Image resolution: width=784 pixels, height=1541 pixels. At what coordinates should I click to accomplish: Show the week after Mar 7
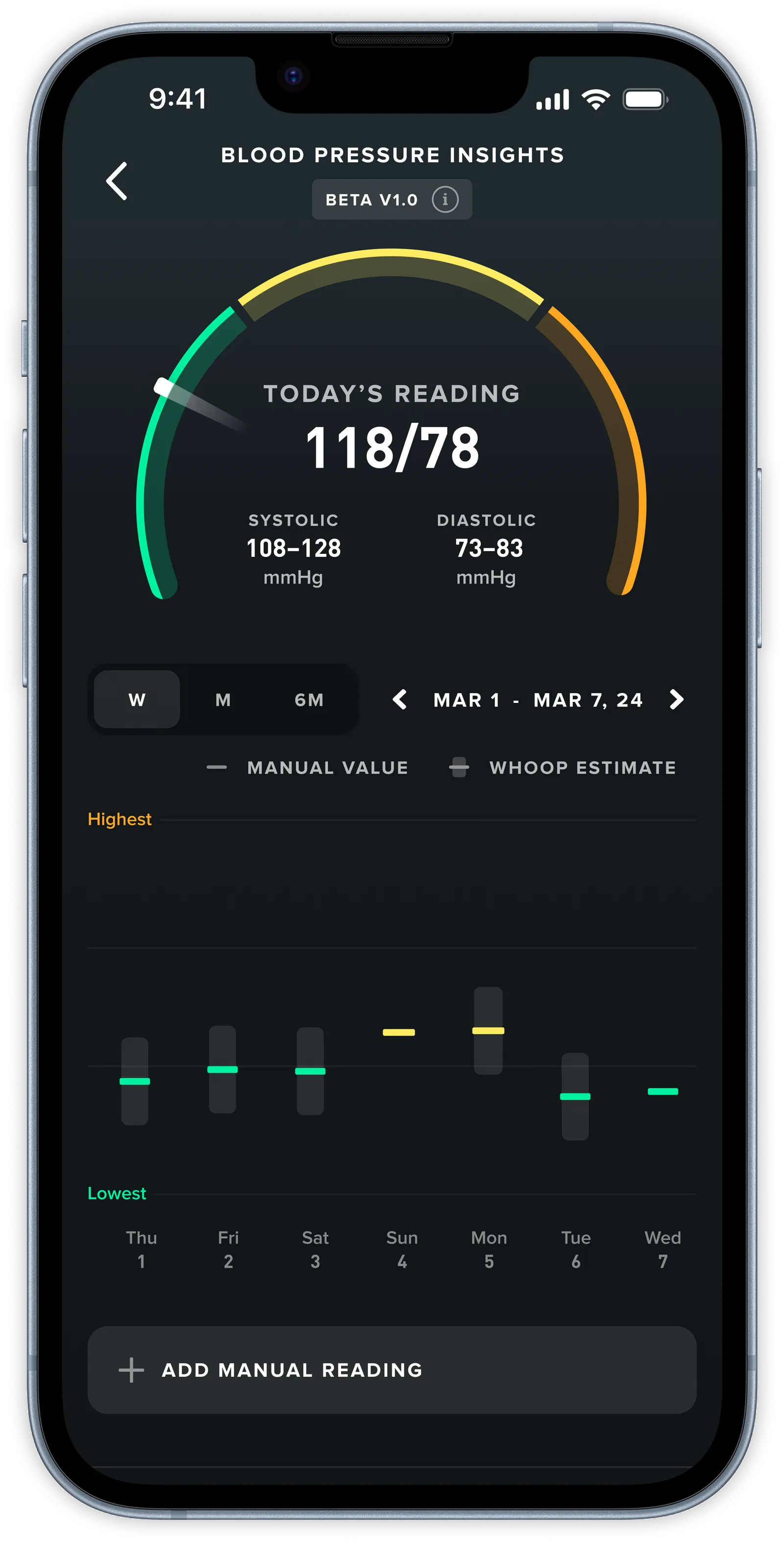pyautogui.click(x=676, y=699)
